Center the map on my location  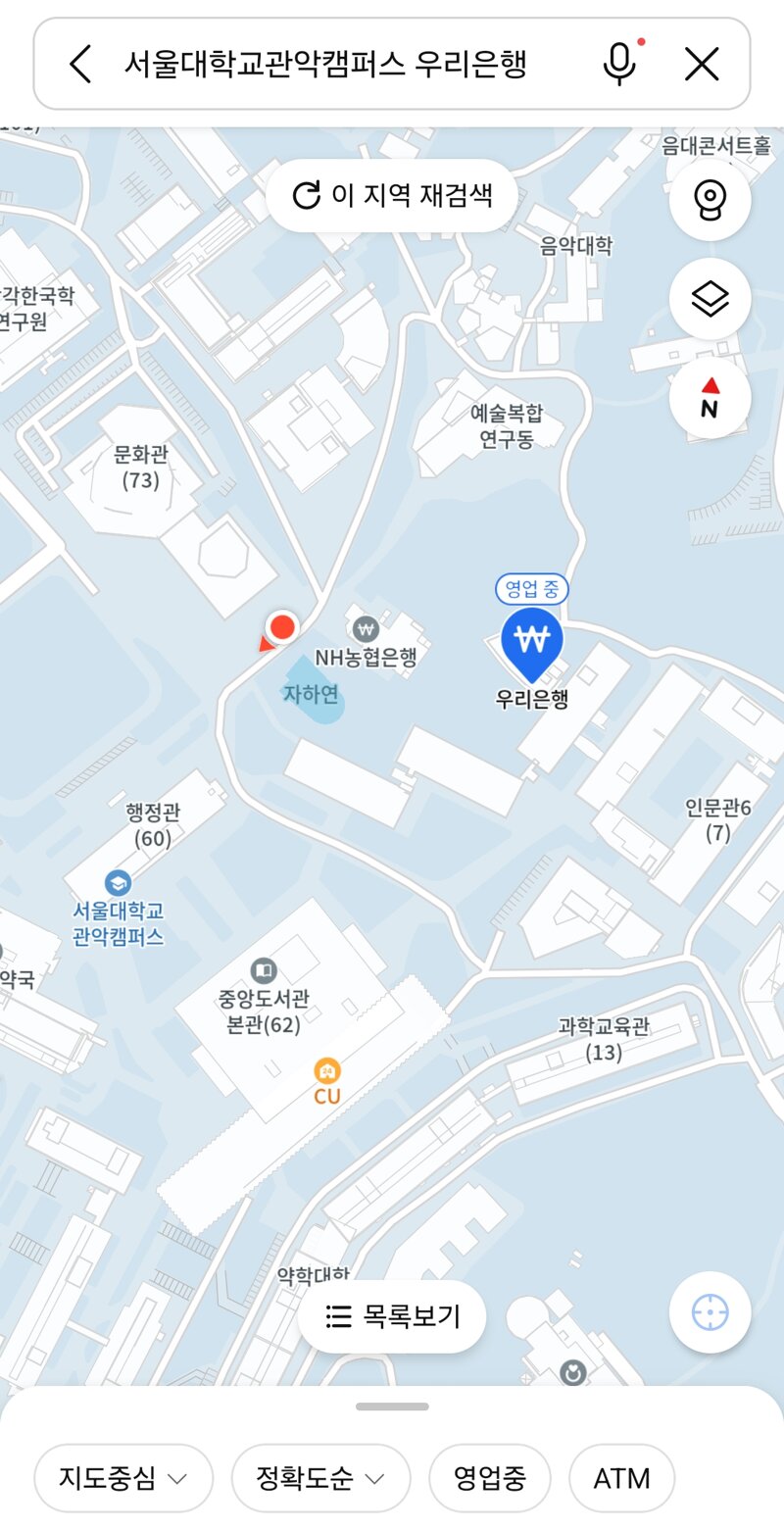point(710,1311)
